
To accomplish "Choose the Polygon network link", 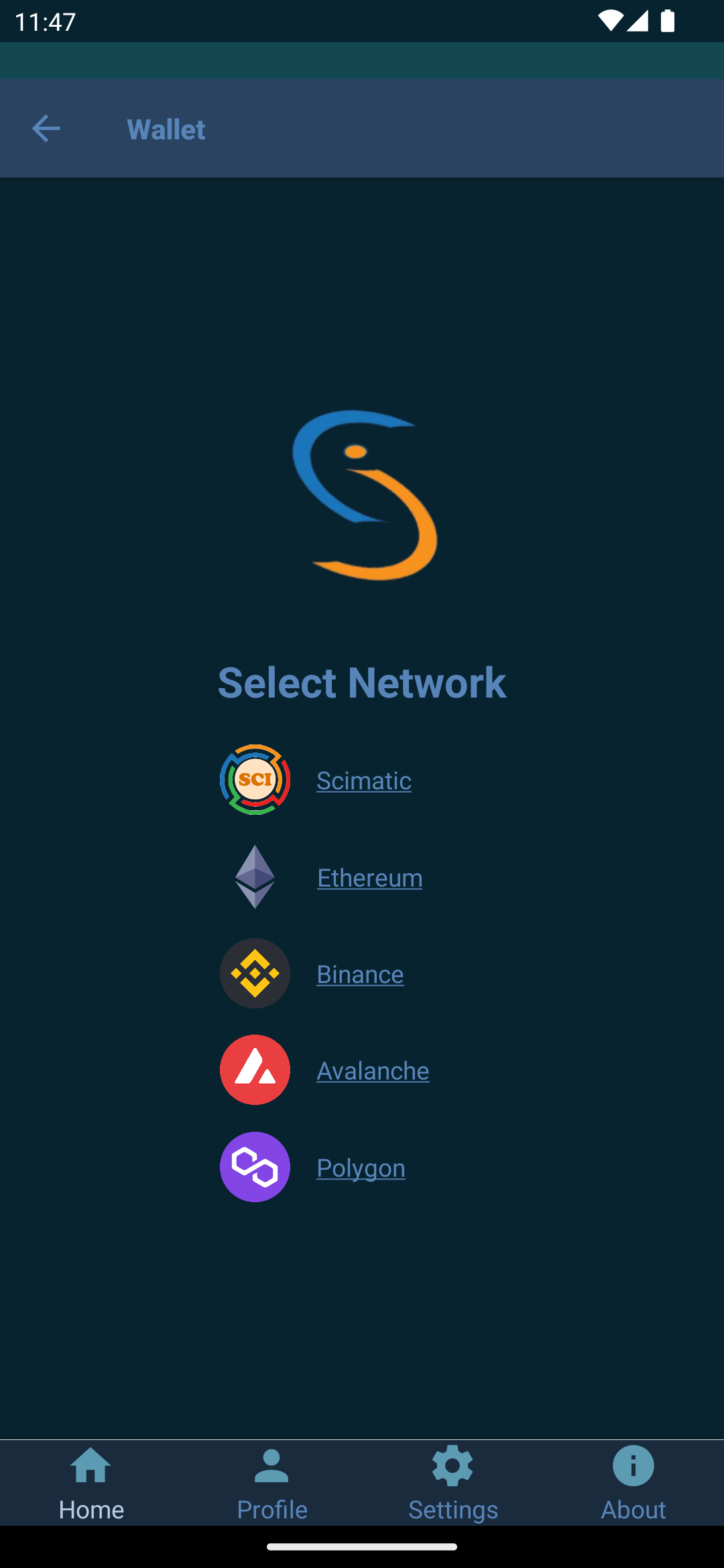I will coord(361,1168).
